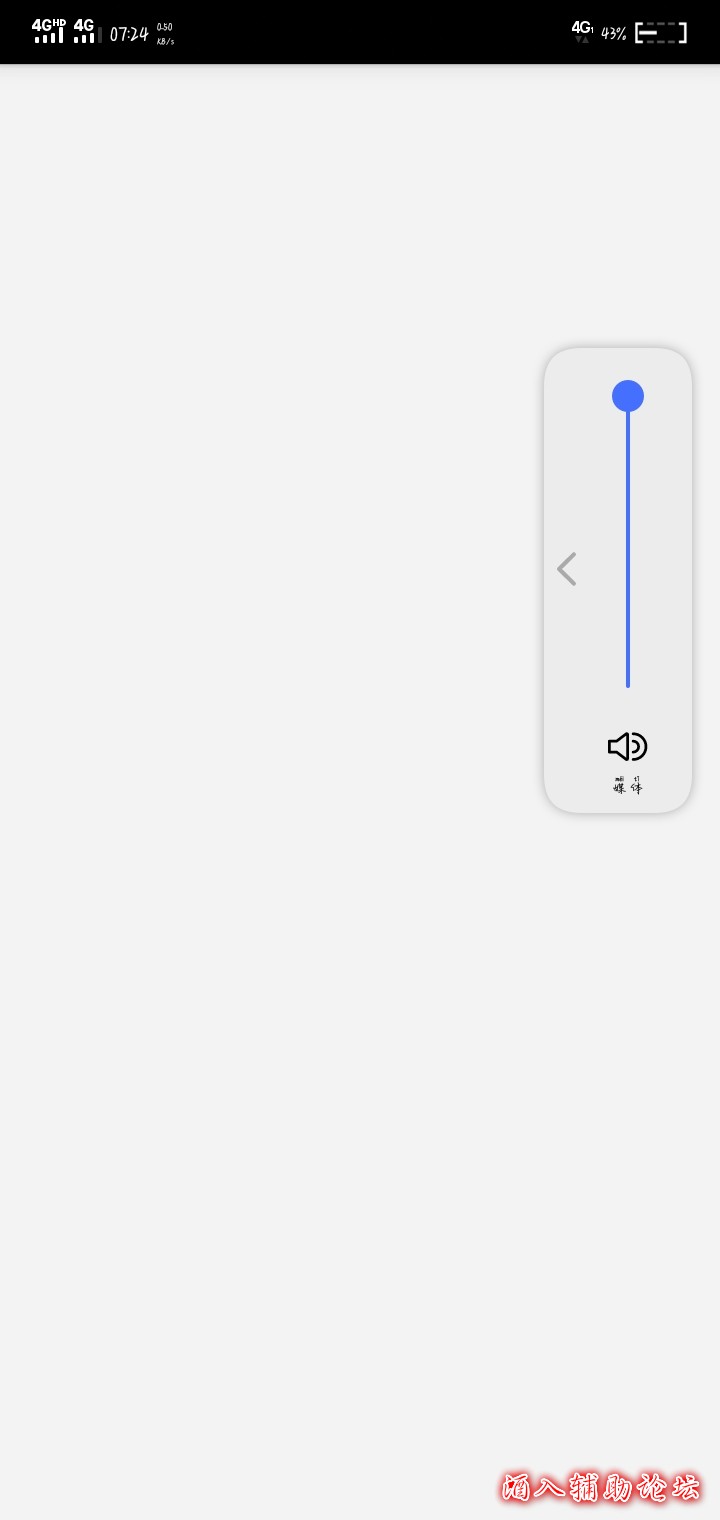
Task: Expand the volume panel with the left chevron
Action: 567,569
